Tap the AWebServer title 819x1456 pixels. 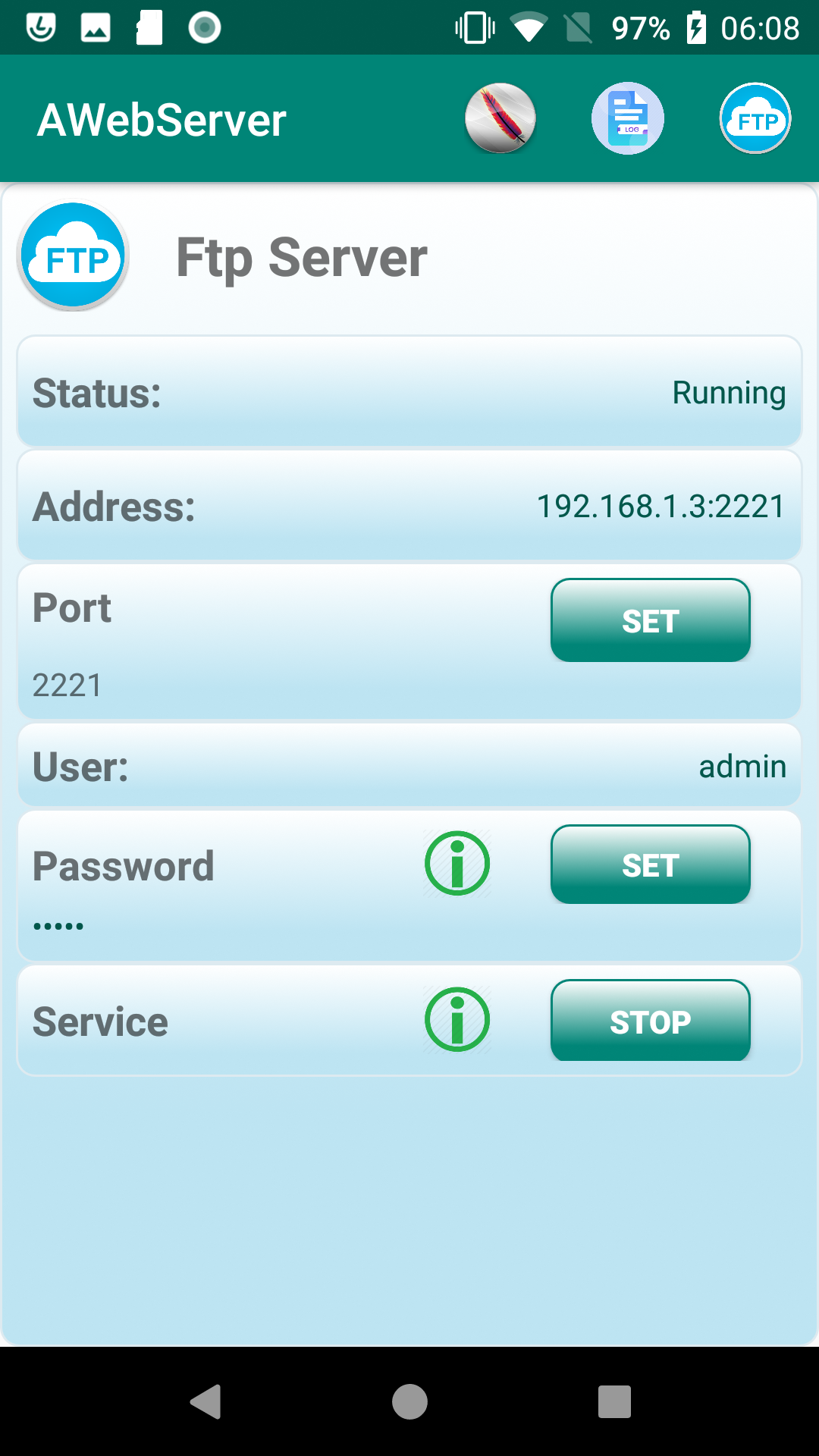pyautogui.click(x=162, y=118)
